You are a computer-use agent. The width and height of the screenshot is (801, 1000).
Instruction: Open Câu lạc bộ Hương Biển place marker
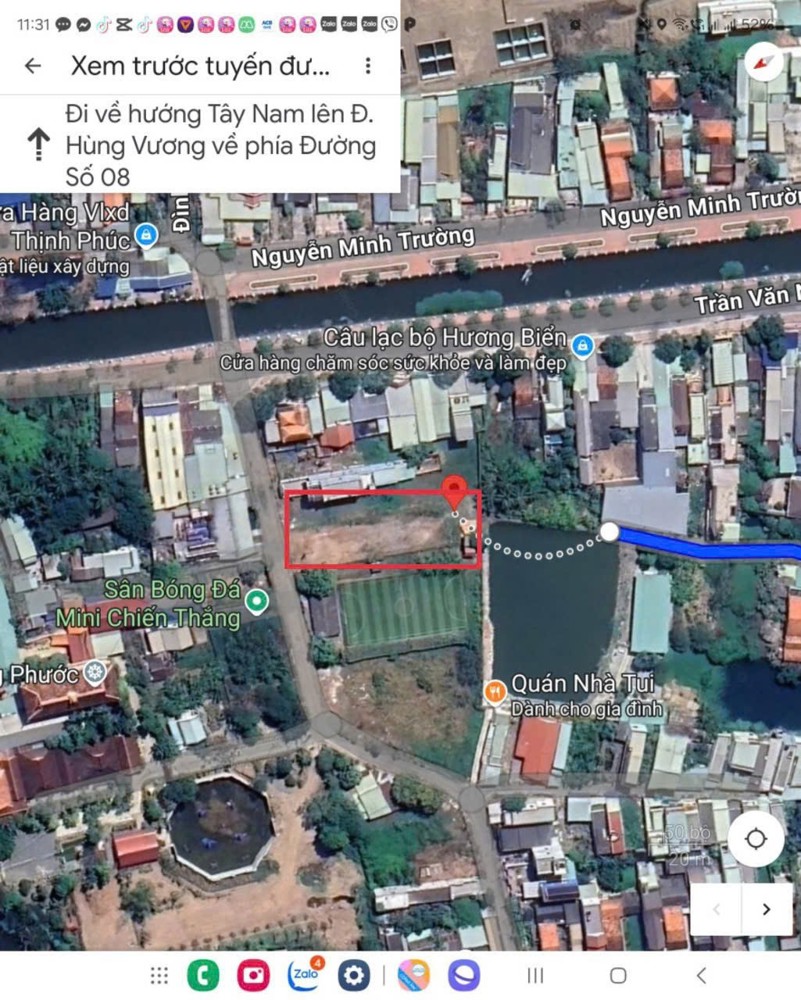[582, 346]
